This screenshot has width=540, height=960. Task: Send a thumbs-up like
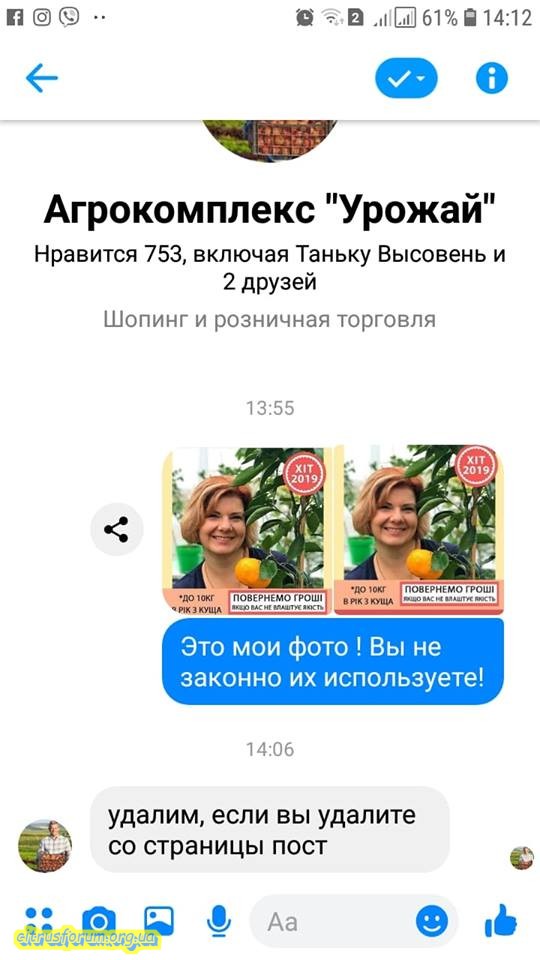coord(500,920)
